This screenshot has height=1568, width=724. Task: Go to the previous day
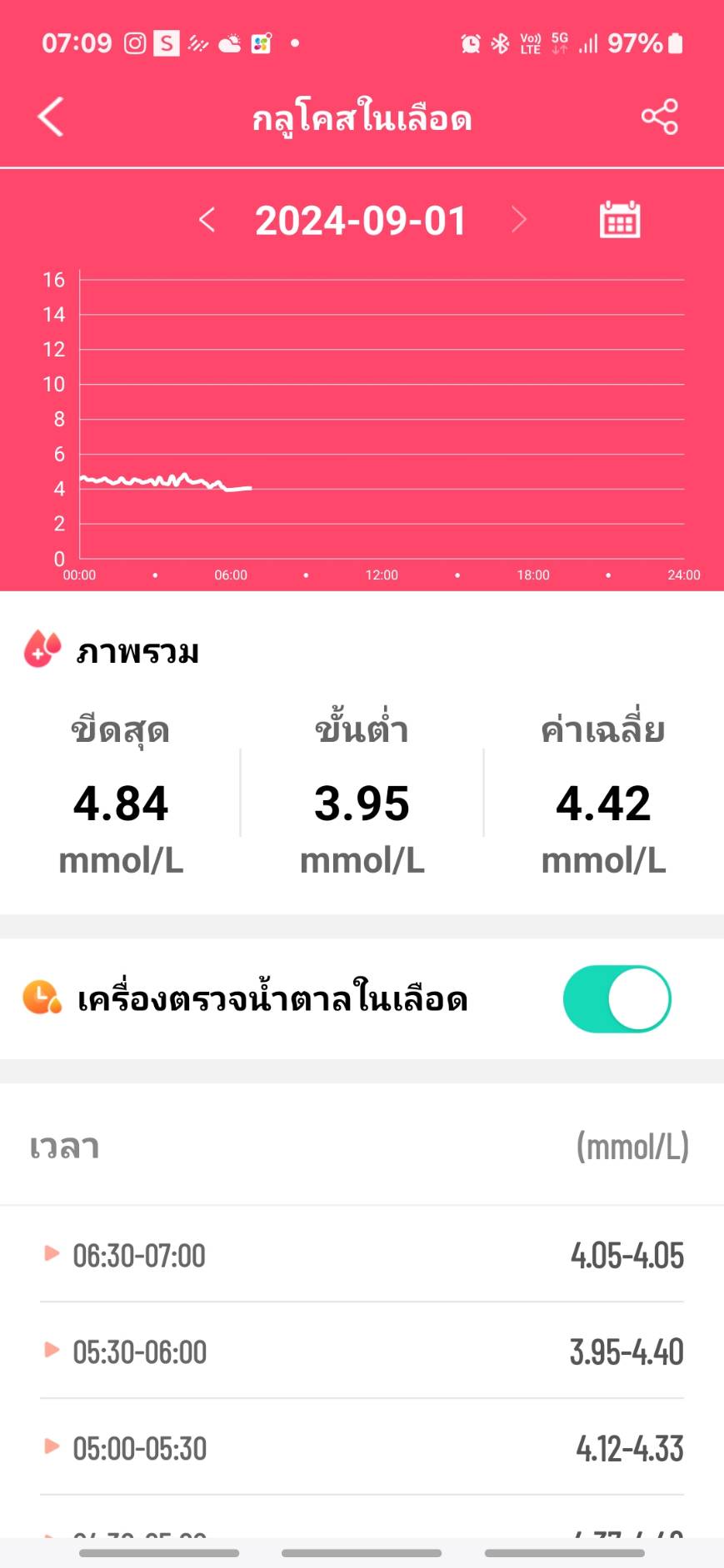[207, 221]
